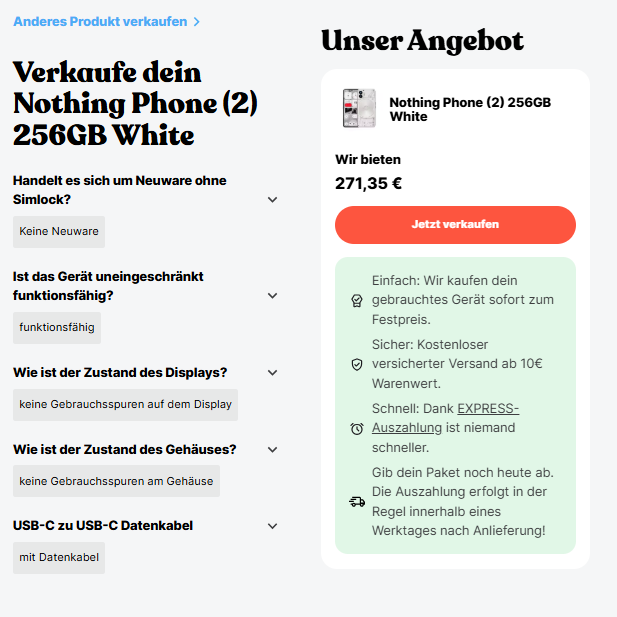Select the 'mit Datenkabel' chip
This screenshot has height=617, width=617.
(x=59, y=557)
